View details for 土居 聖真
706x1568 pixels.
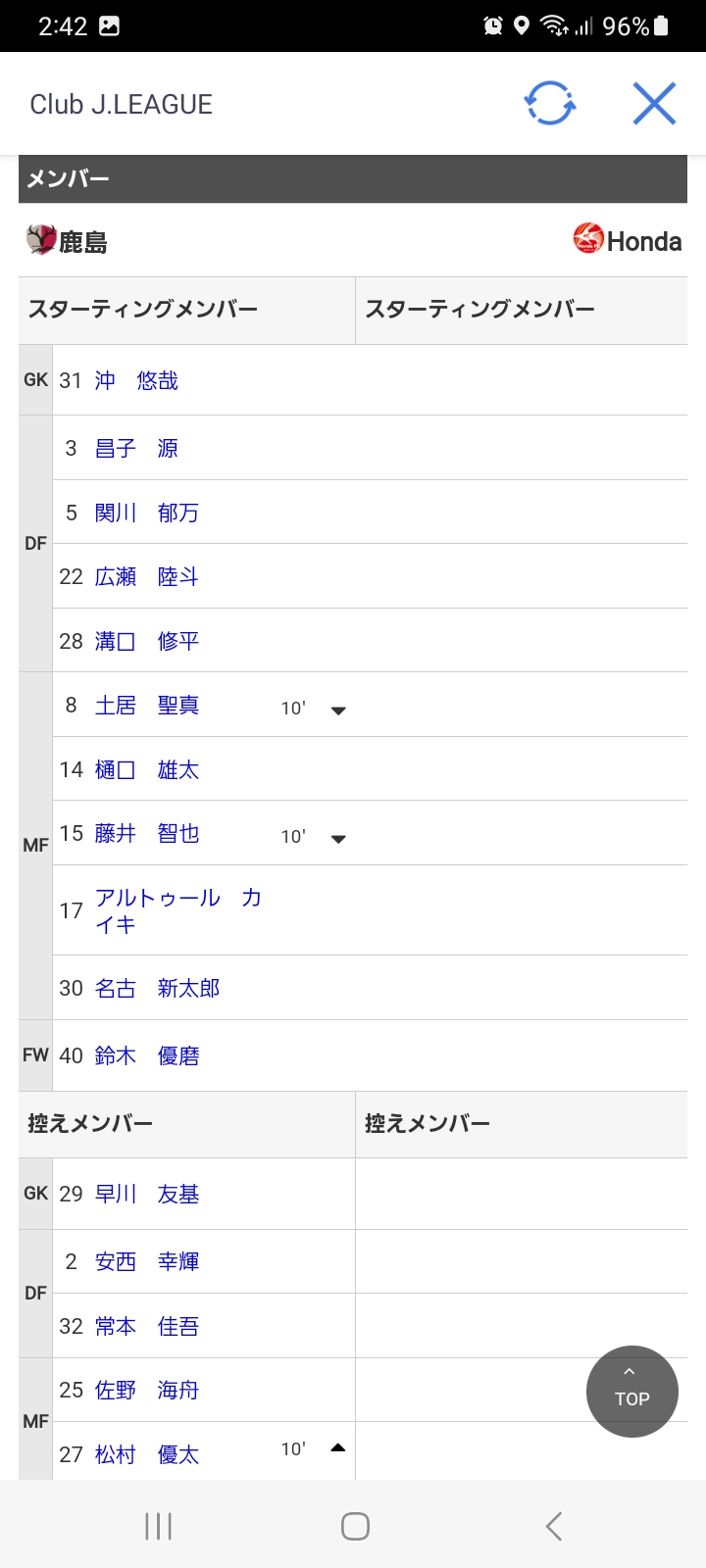pyautogui.click(x=146, y=705)
